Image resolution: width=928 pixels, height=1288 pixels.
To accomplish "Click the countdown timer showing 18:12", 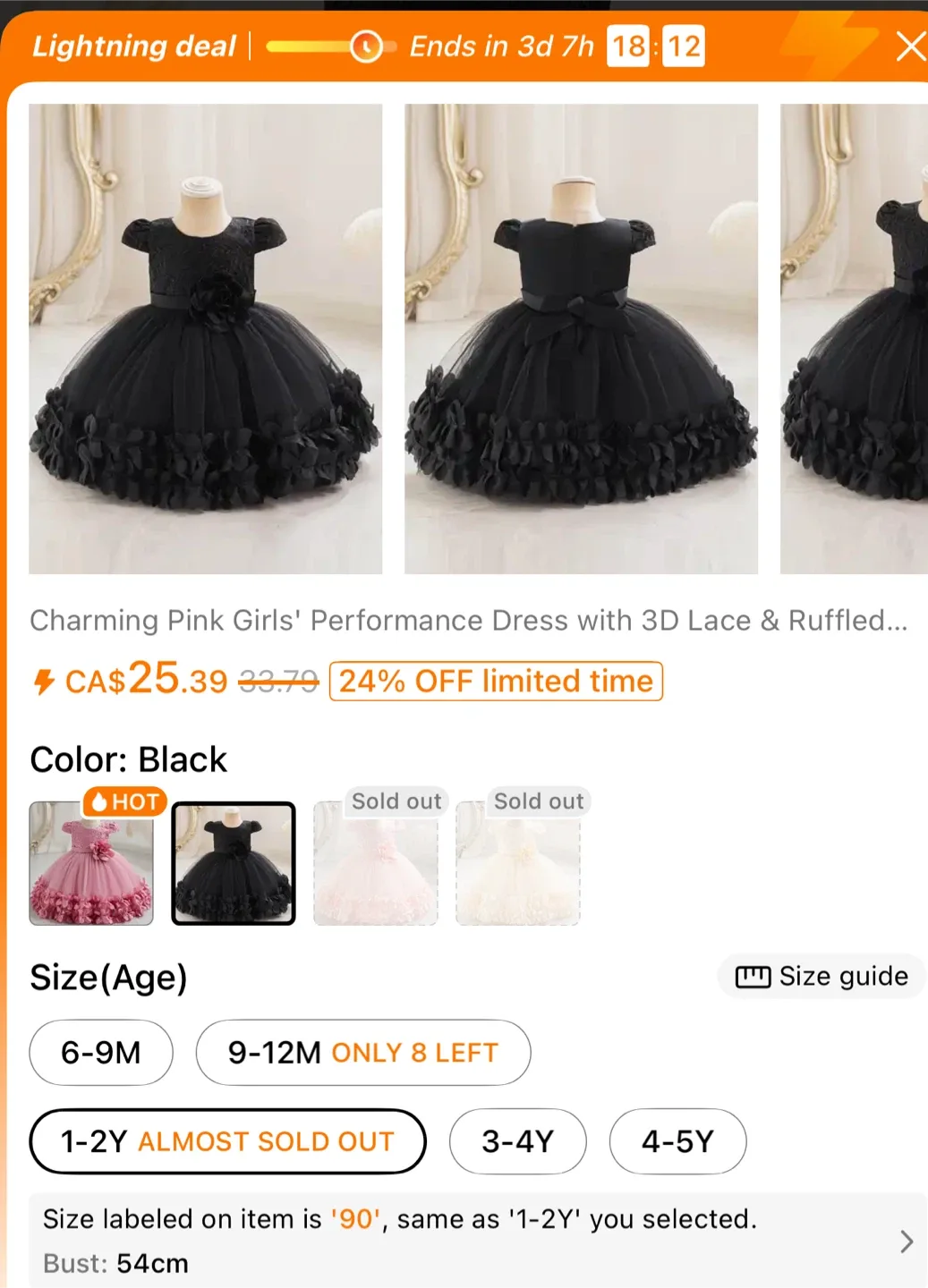I will (x=657, y=47).
